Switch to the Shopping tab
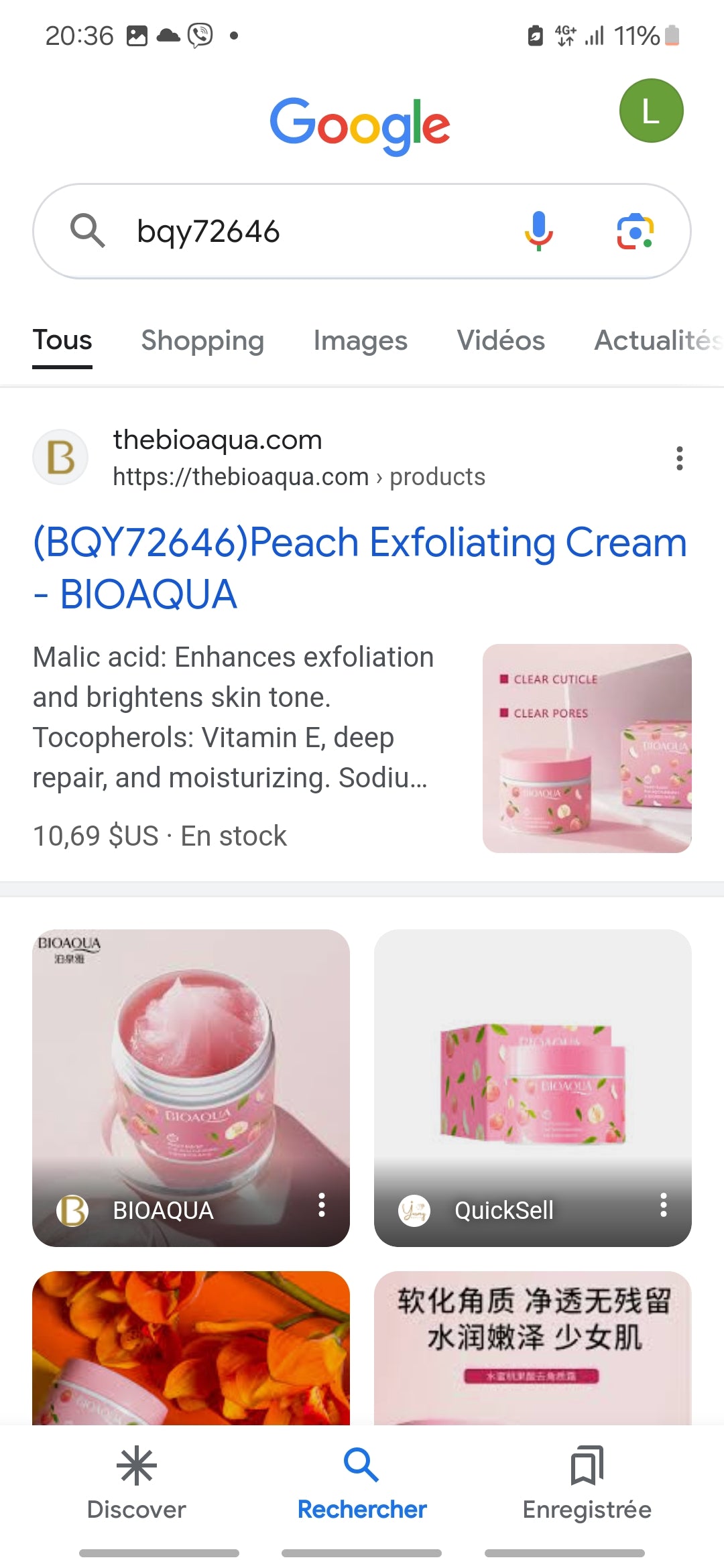Image resolution: width=724 pixels, height=1568 pixels. tap(202, 340)
